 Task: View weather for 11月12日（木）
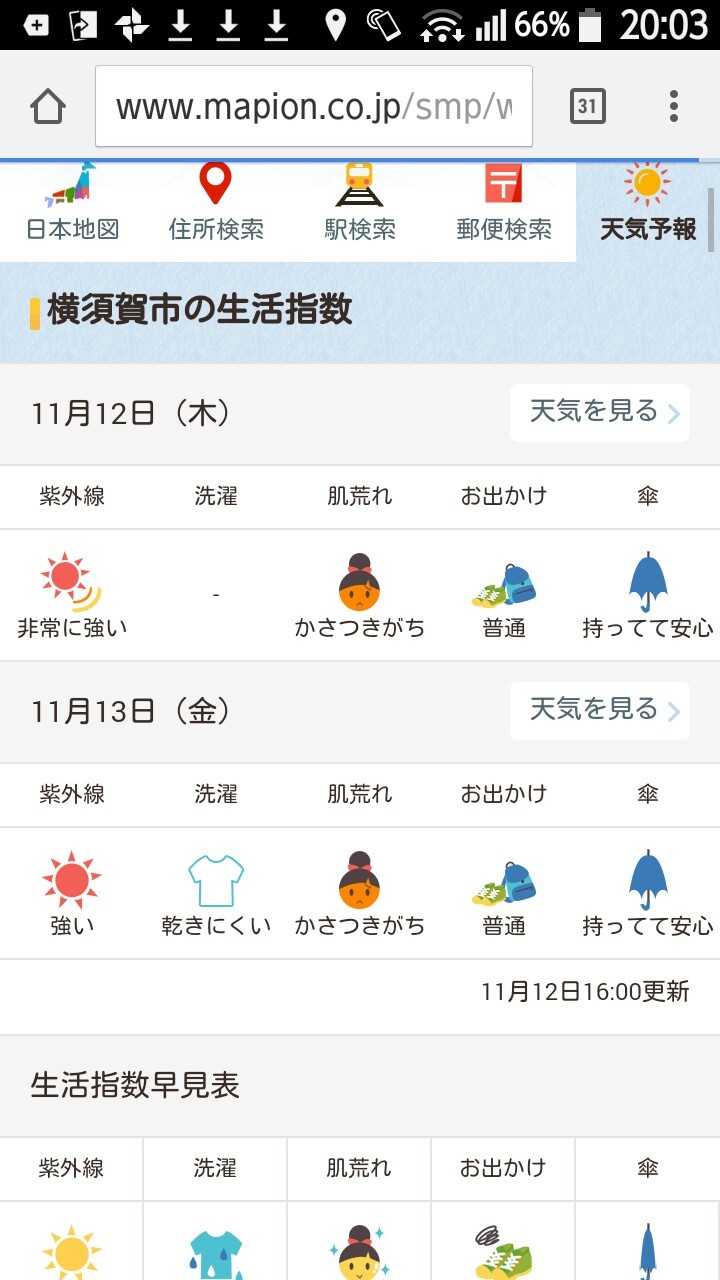600,412
